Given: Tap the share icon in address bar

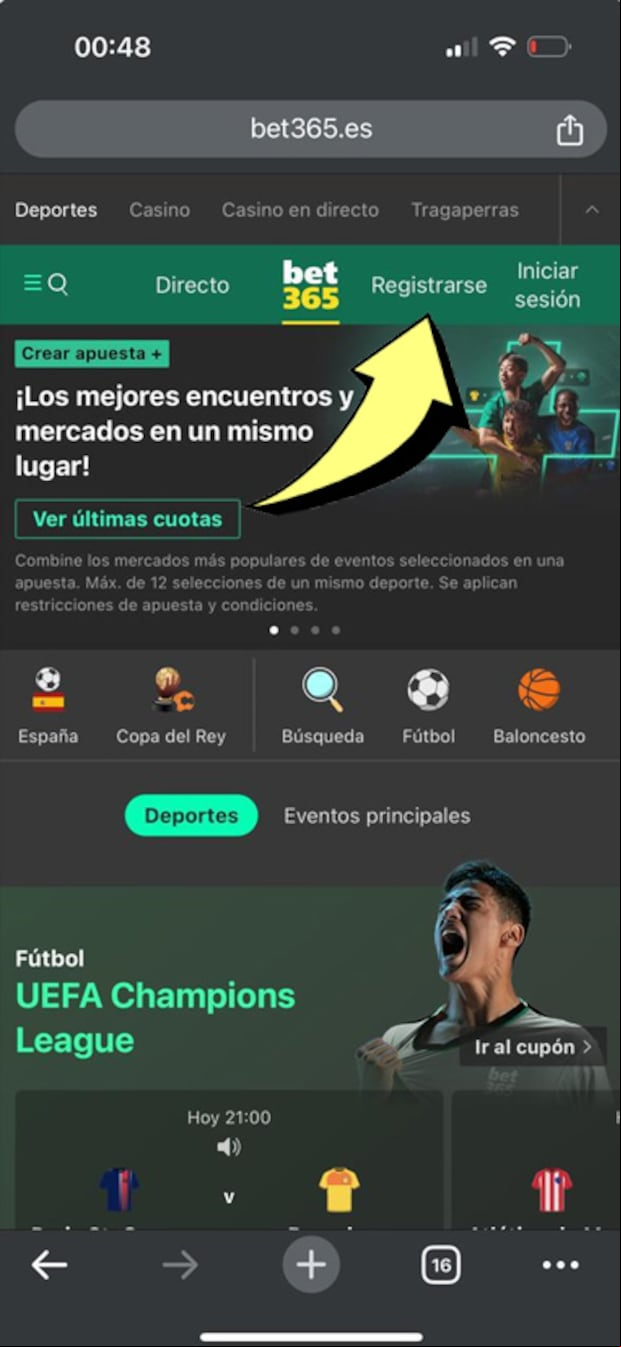Looking at the screenshot, I should (x=569, y=130).
